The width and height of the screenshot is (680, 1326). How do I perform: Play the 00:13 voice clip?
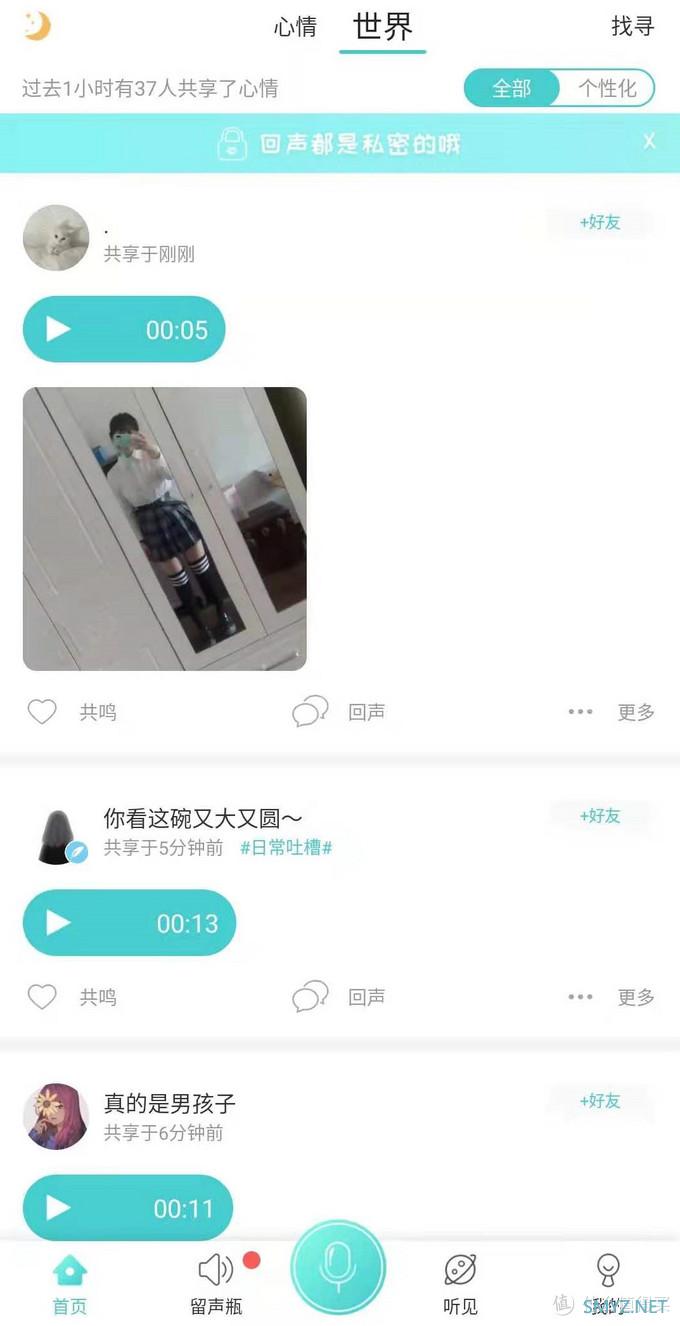pos(129,923)
